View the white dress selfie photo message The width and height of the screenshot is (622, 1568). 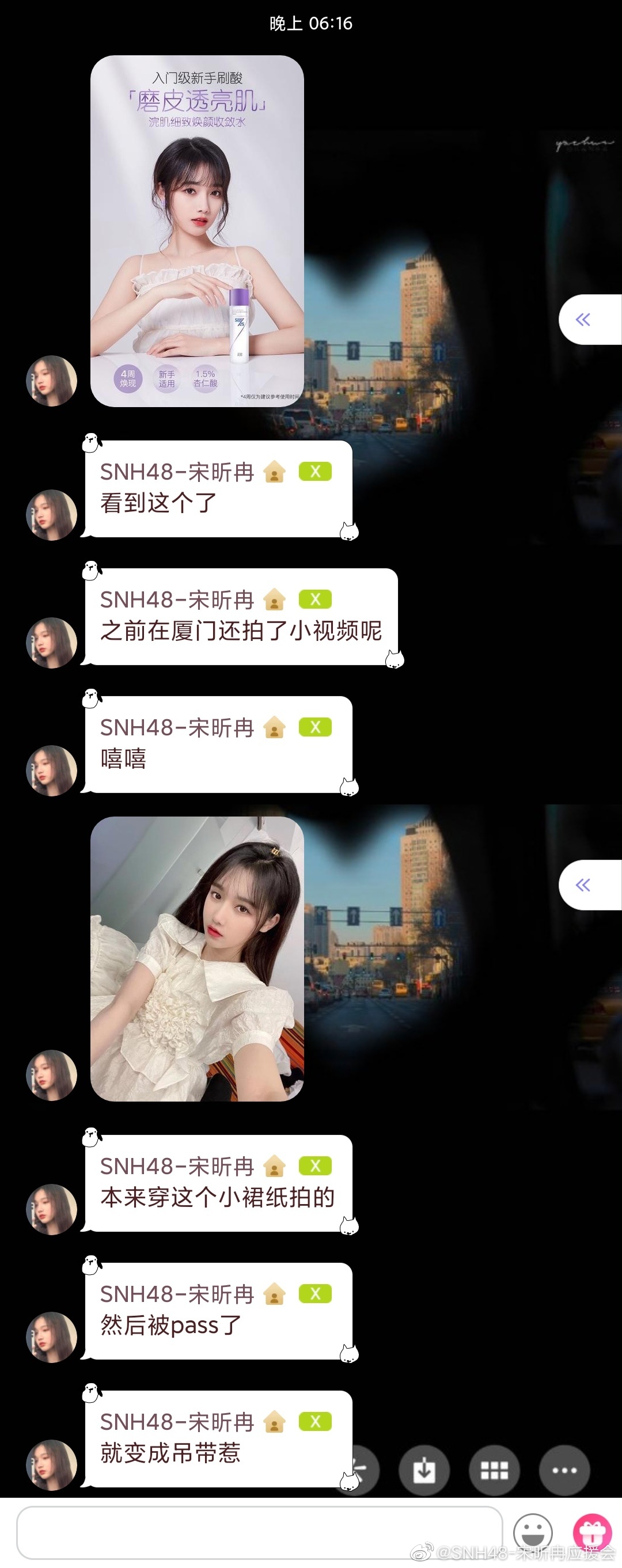(197, 959)
